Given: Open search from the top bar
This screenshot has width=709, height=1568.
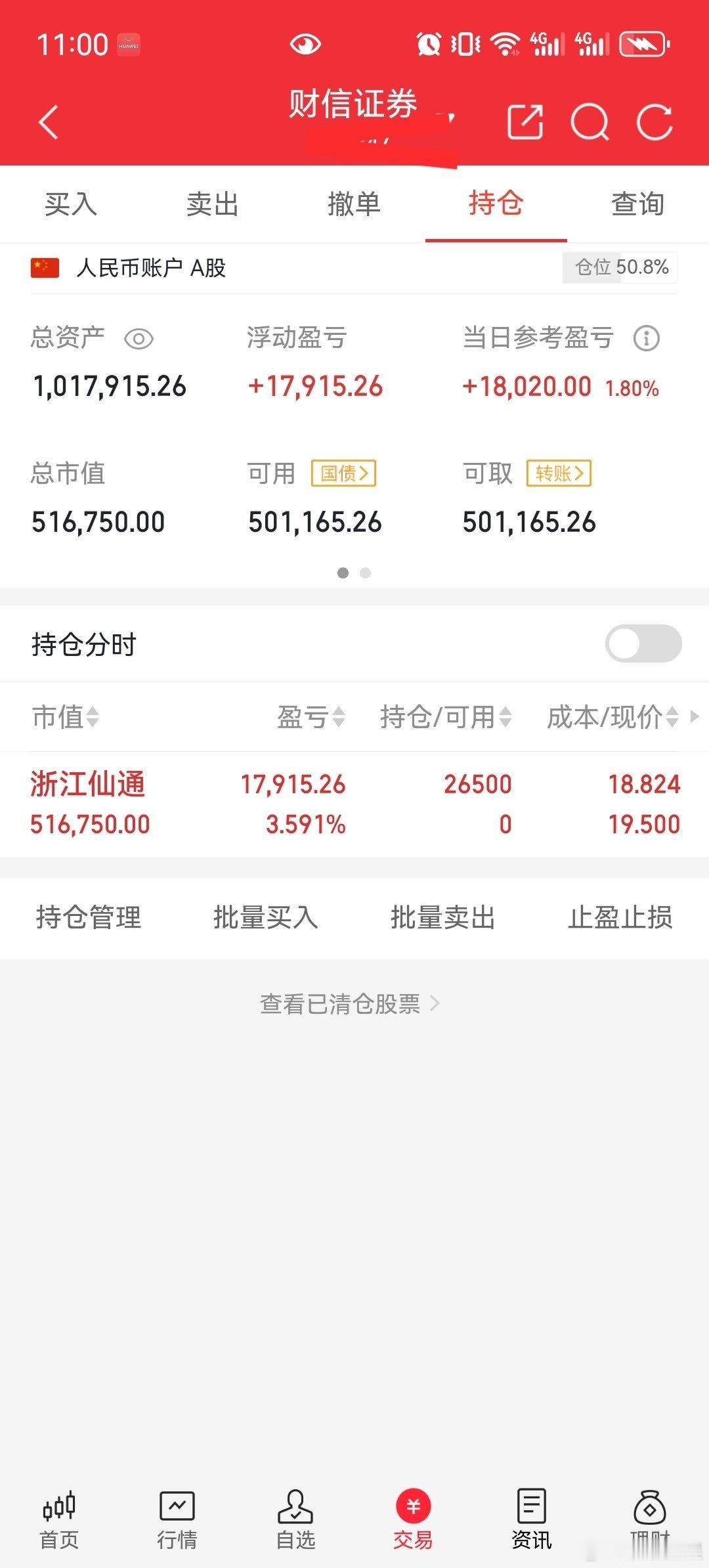Looking at the screenshot, I should point(590,122).
